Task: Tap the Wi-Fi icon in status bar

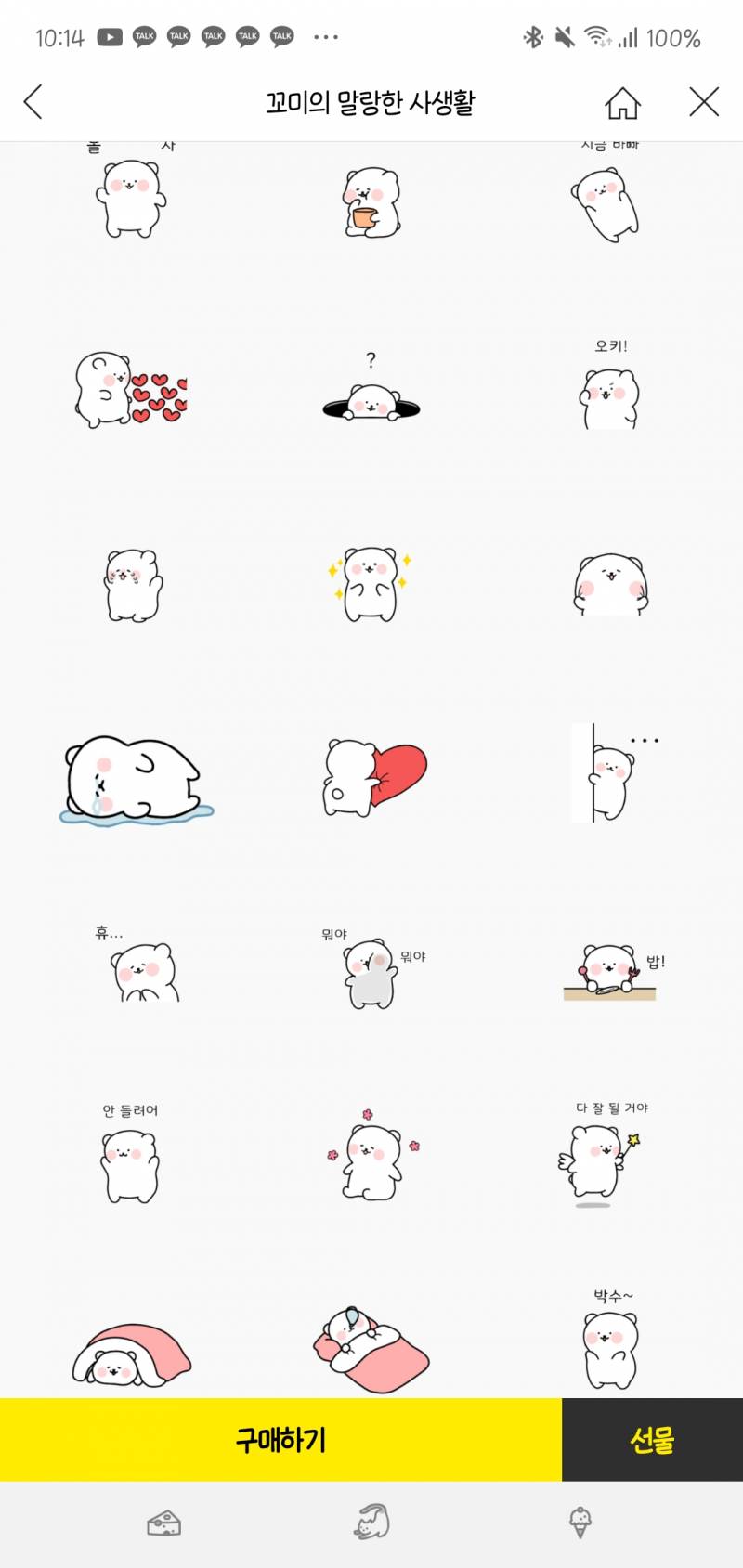Action: 595,35
